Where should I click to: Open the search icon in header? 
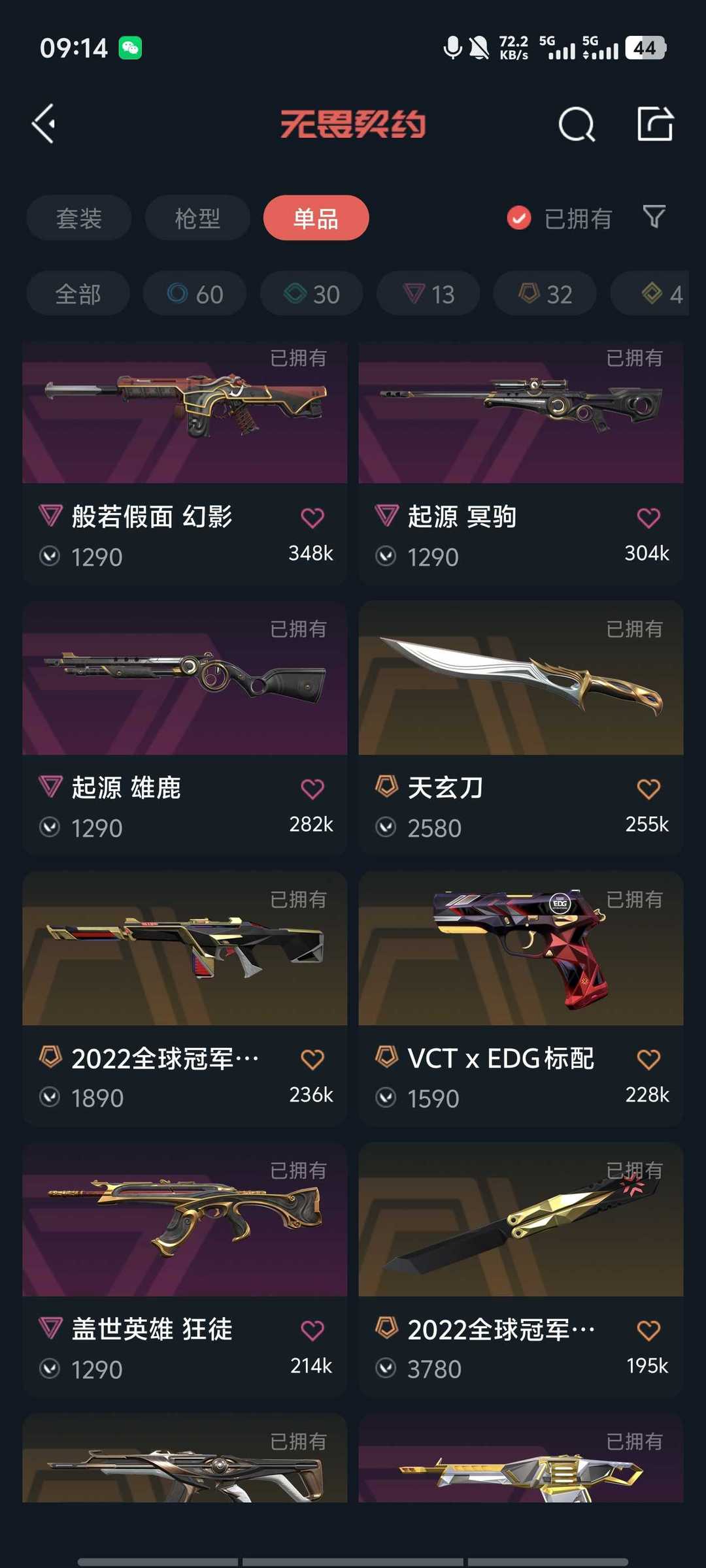(x=577, y=123)
